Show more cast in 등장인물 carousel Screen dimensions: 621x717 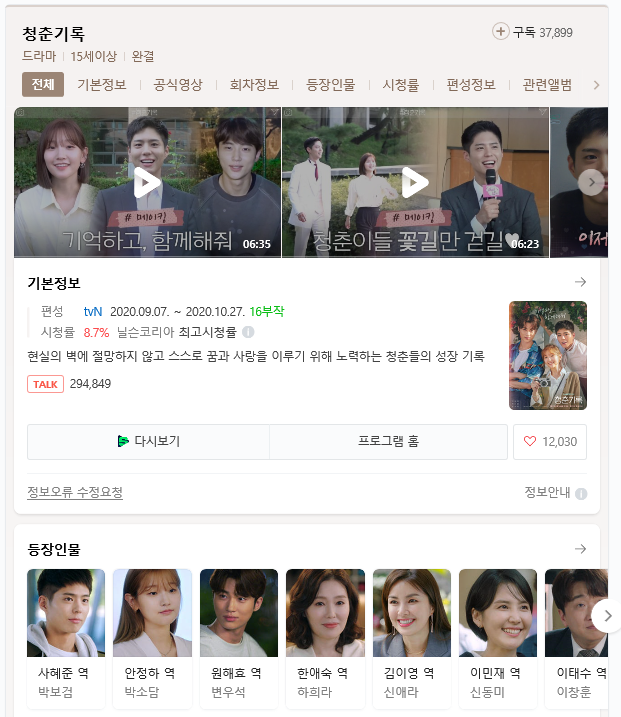click(x=605, y=615)
